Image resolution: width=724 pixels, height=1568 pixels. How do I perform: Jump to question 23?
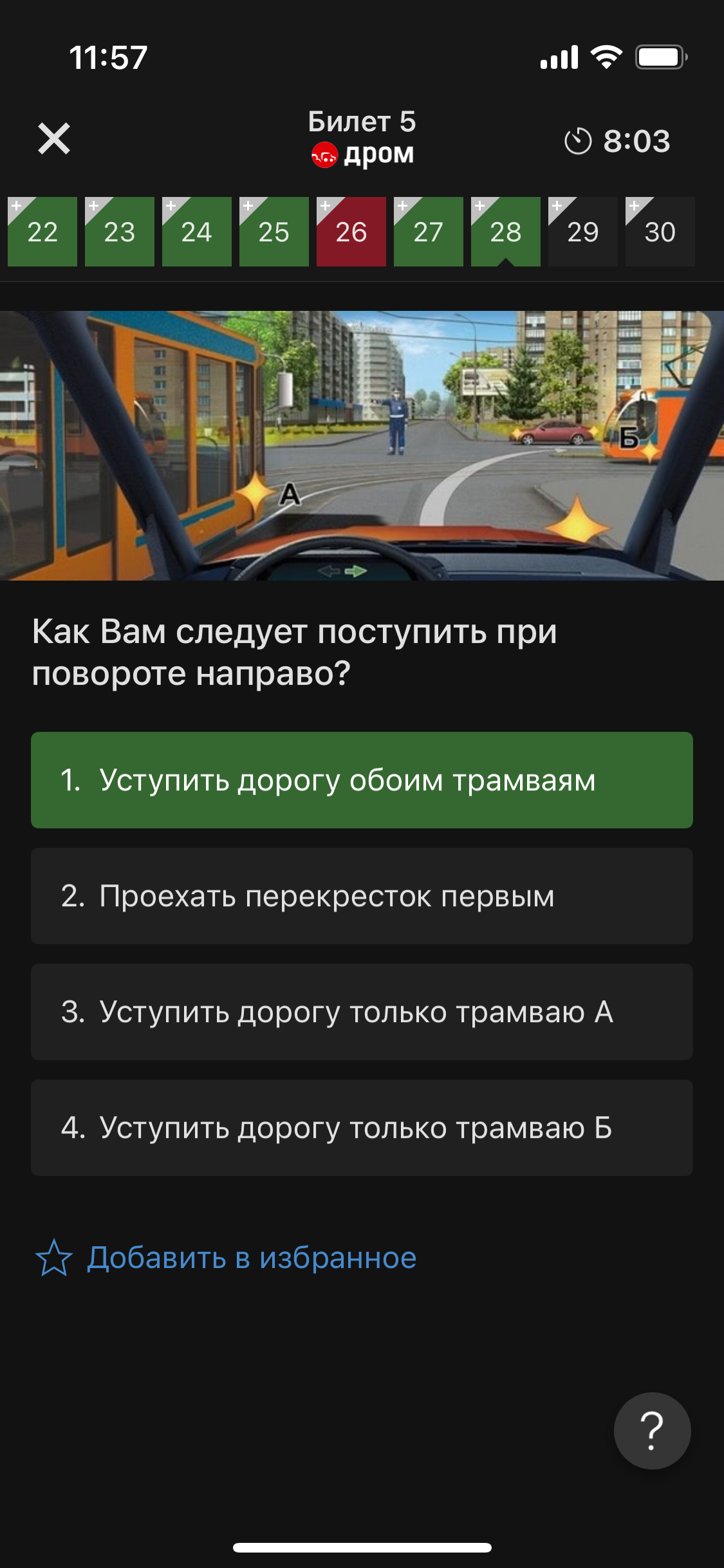(x=120, y=232)
